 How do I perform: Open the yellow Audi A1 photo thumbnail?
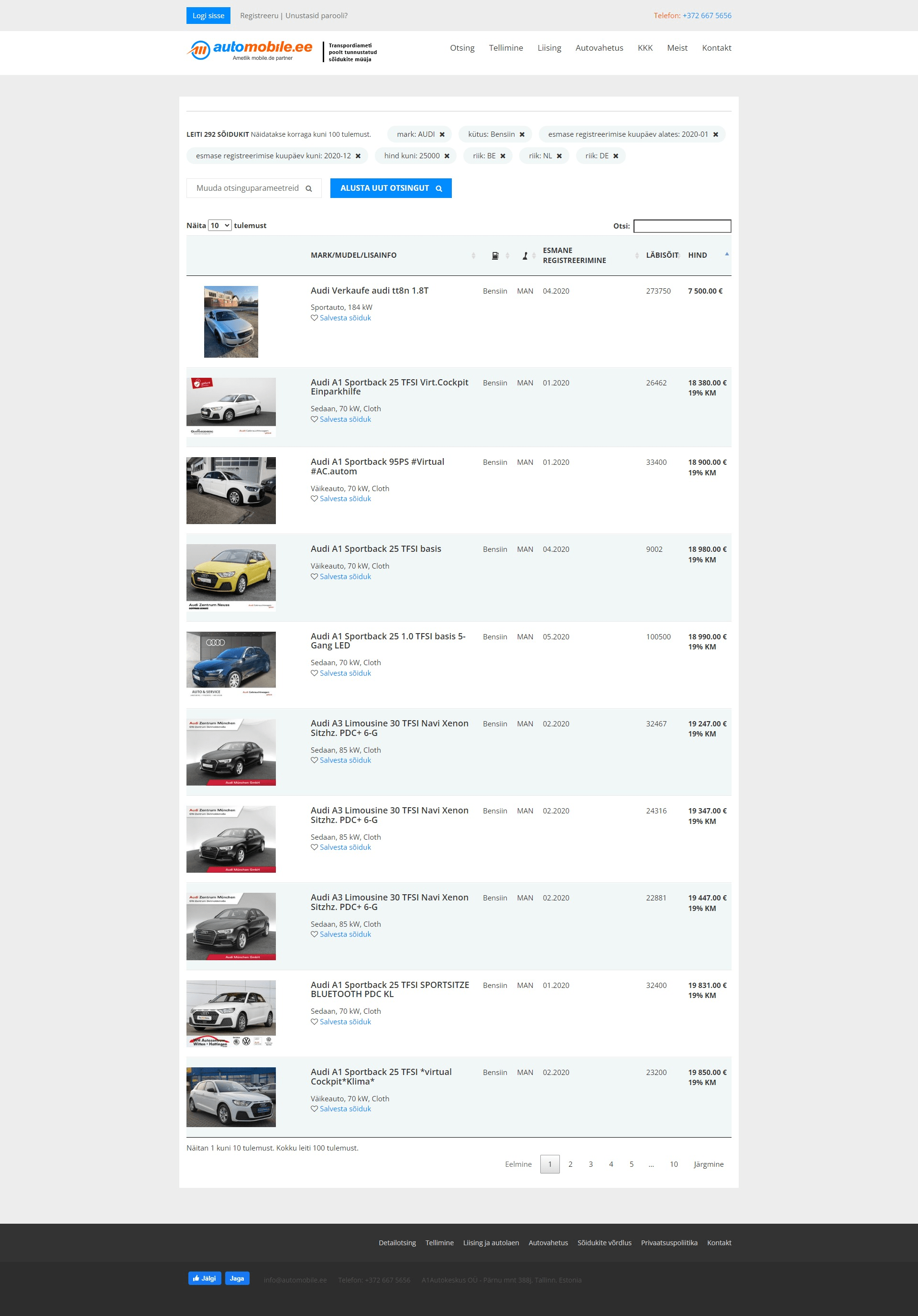231,577
